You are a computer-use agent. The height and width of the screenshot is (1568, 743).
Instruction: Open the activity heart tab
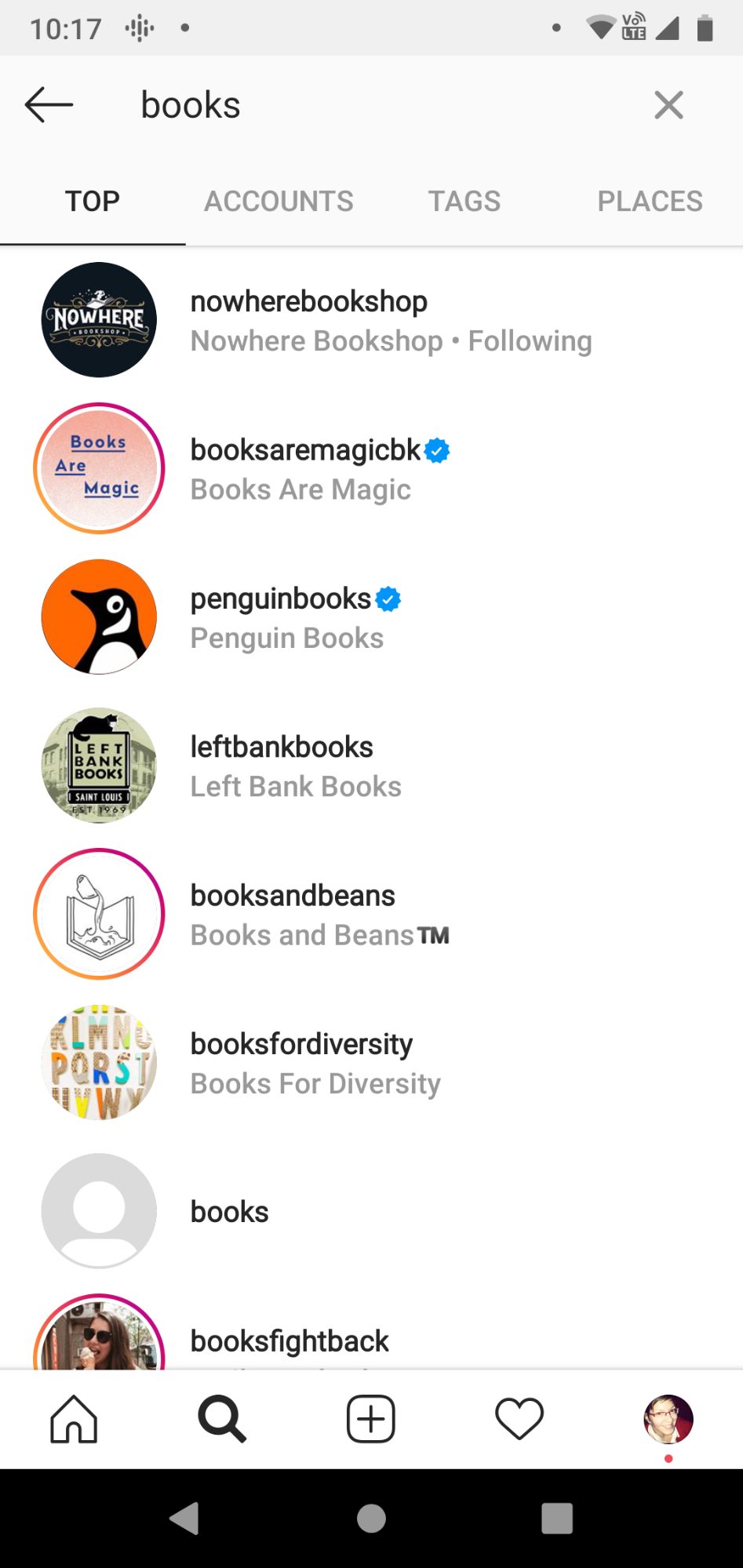click(519, 1419)
